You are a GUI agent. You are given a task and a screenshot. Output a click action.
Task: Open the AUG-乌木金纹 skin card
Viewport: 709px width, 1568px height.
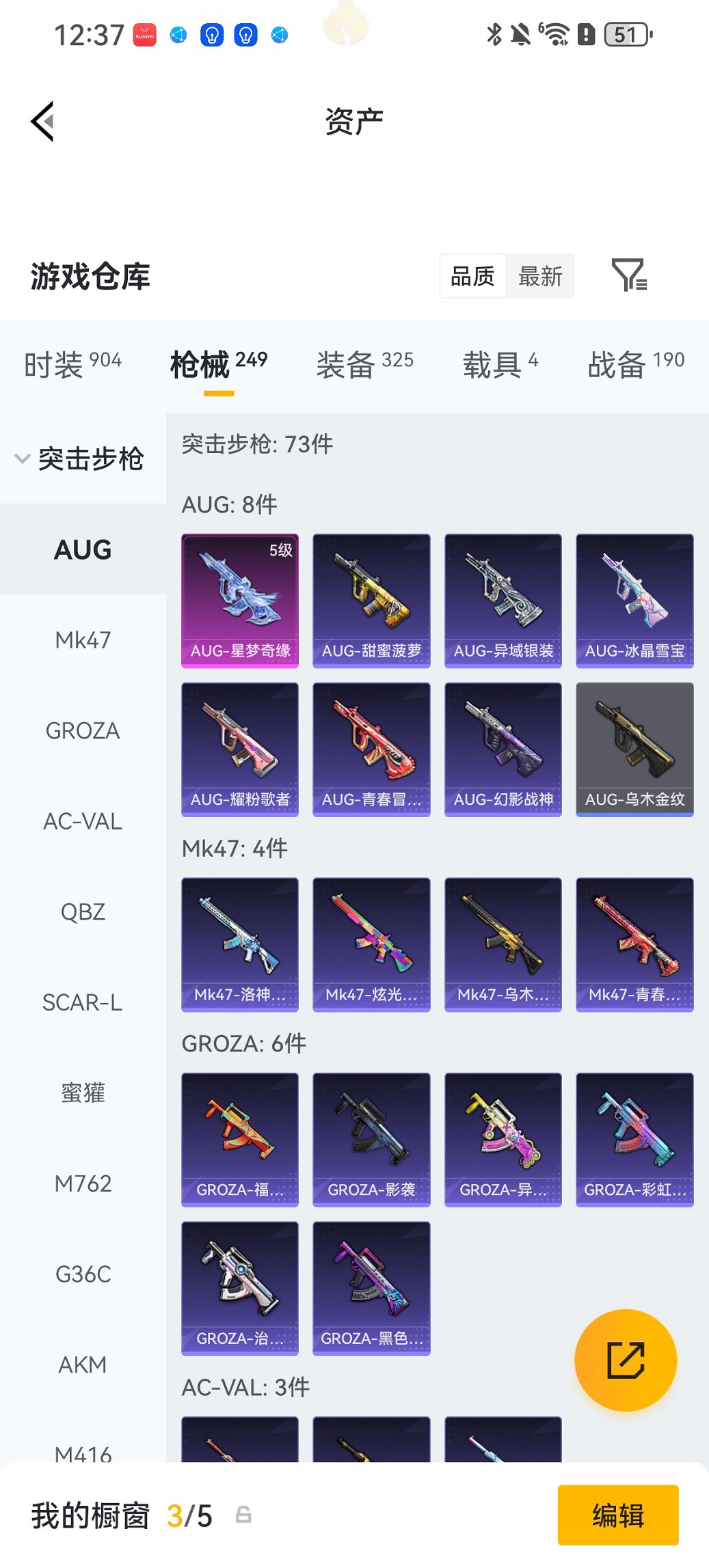point(634,749)
